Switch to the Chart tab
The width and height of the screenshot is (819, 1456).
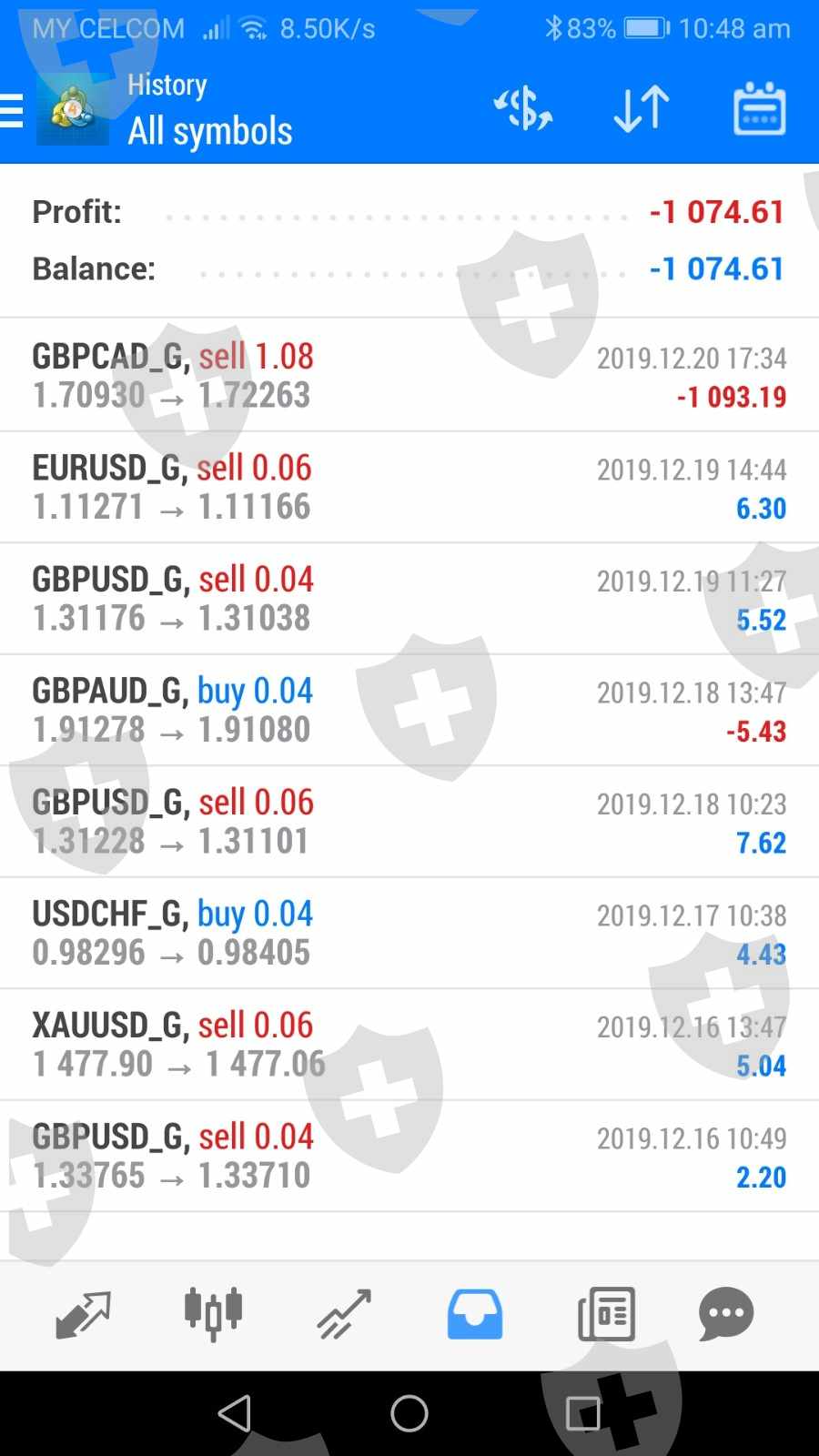click(213, 1315)
